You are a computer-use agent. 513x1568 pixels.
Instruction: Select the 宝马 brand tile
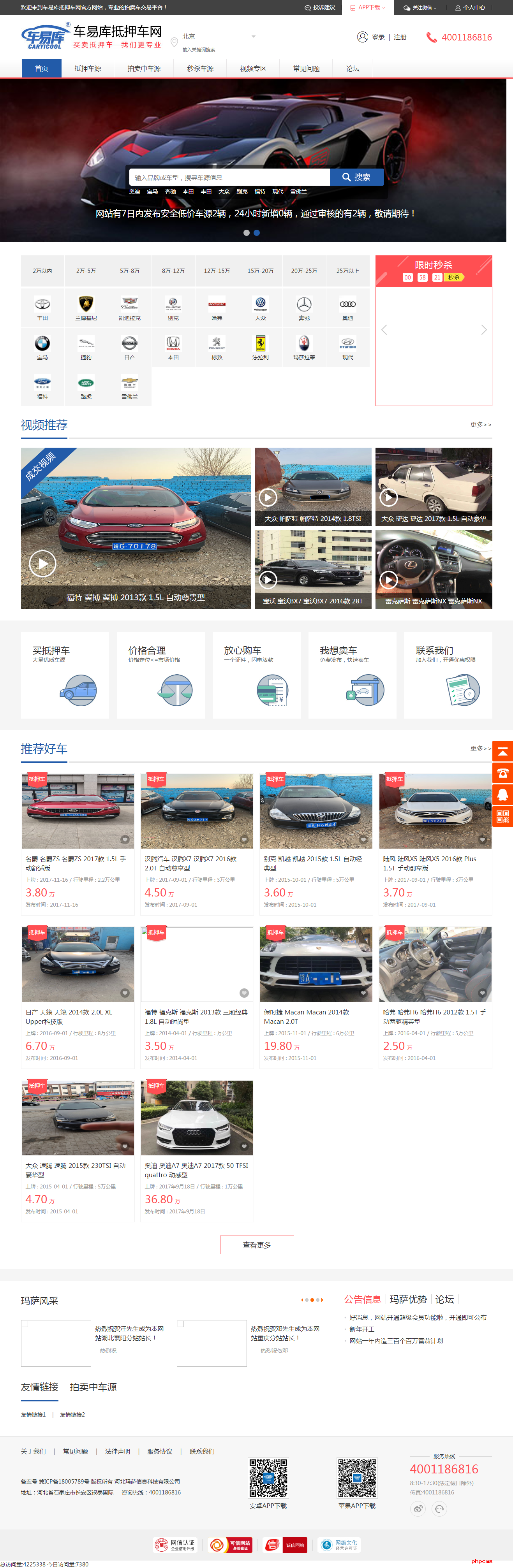pos(42,348)
